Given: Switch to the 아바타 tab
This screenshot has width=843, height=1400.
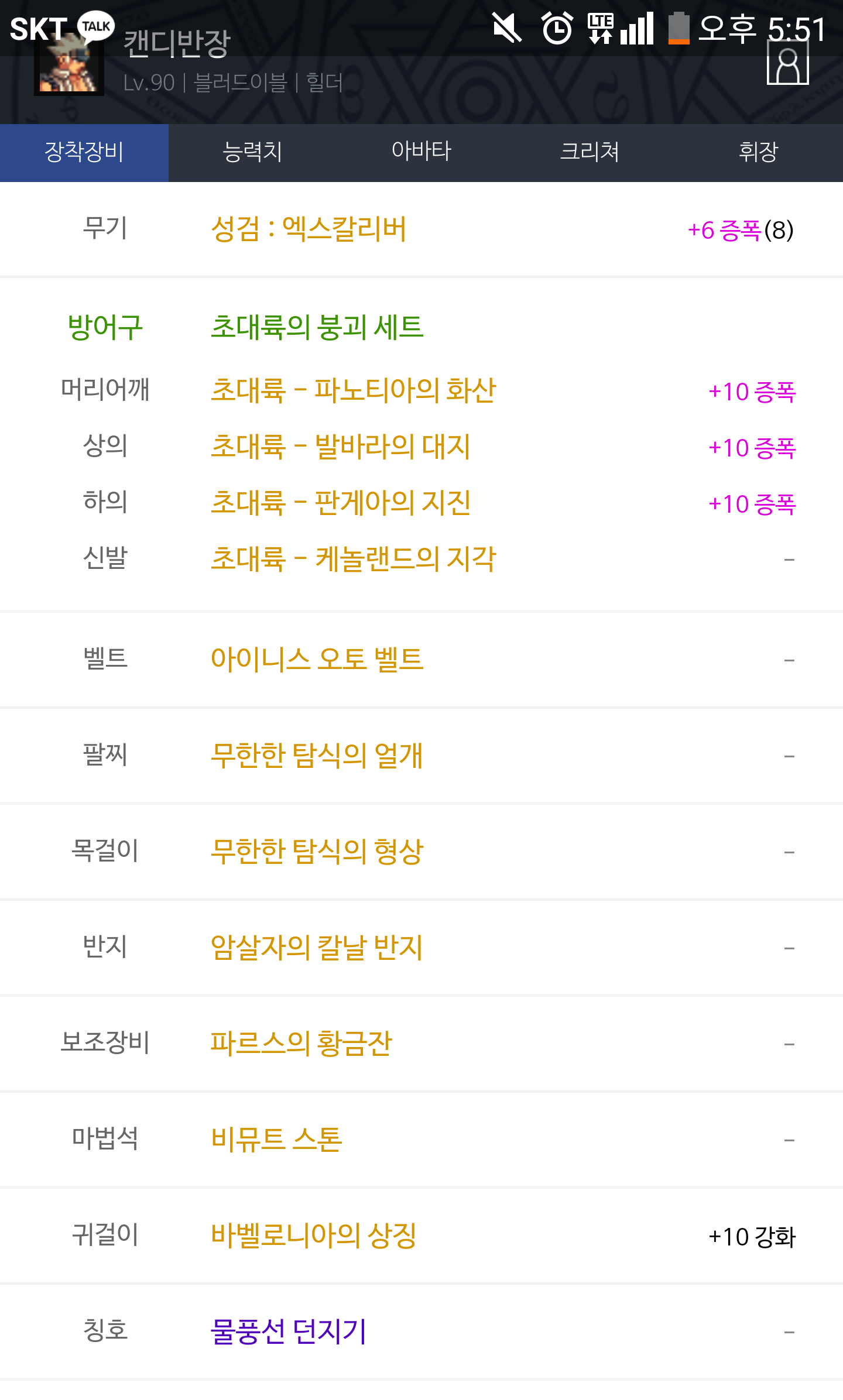Looking at the screenshot, I should tap(421, 152).
